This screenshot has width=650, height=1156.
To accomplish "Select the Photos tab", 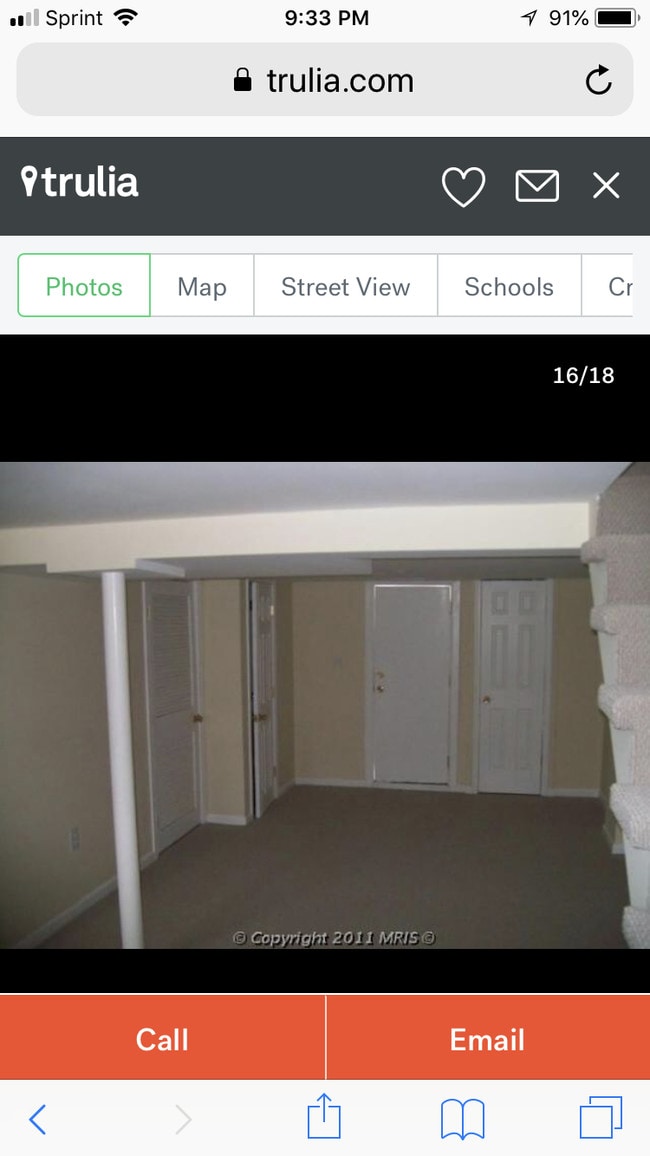I will (x=84, y=287).
